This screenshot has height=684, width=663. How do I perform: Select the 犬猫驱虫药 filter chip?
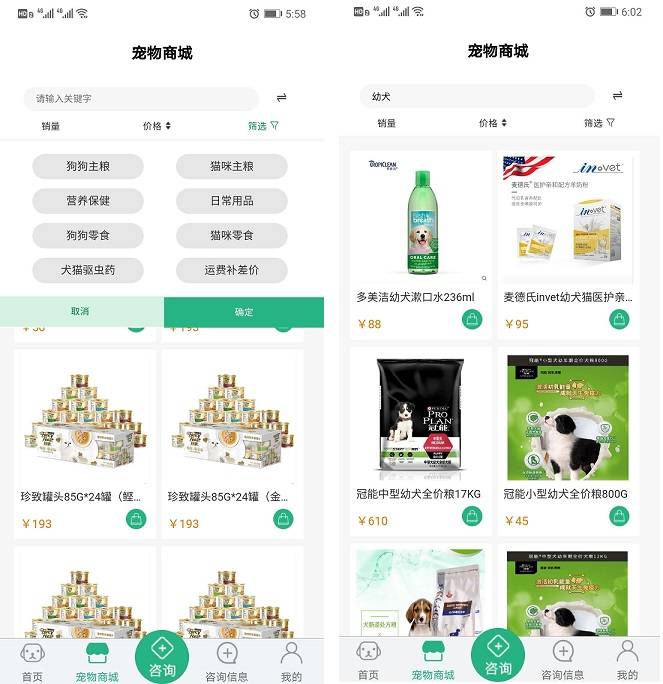coord(88,270)
